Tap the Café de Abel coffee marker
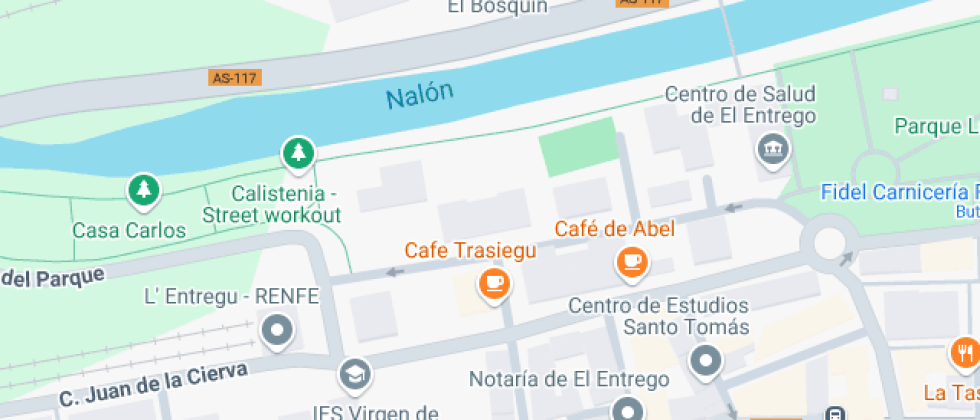 631,262
